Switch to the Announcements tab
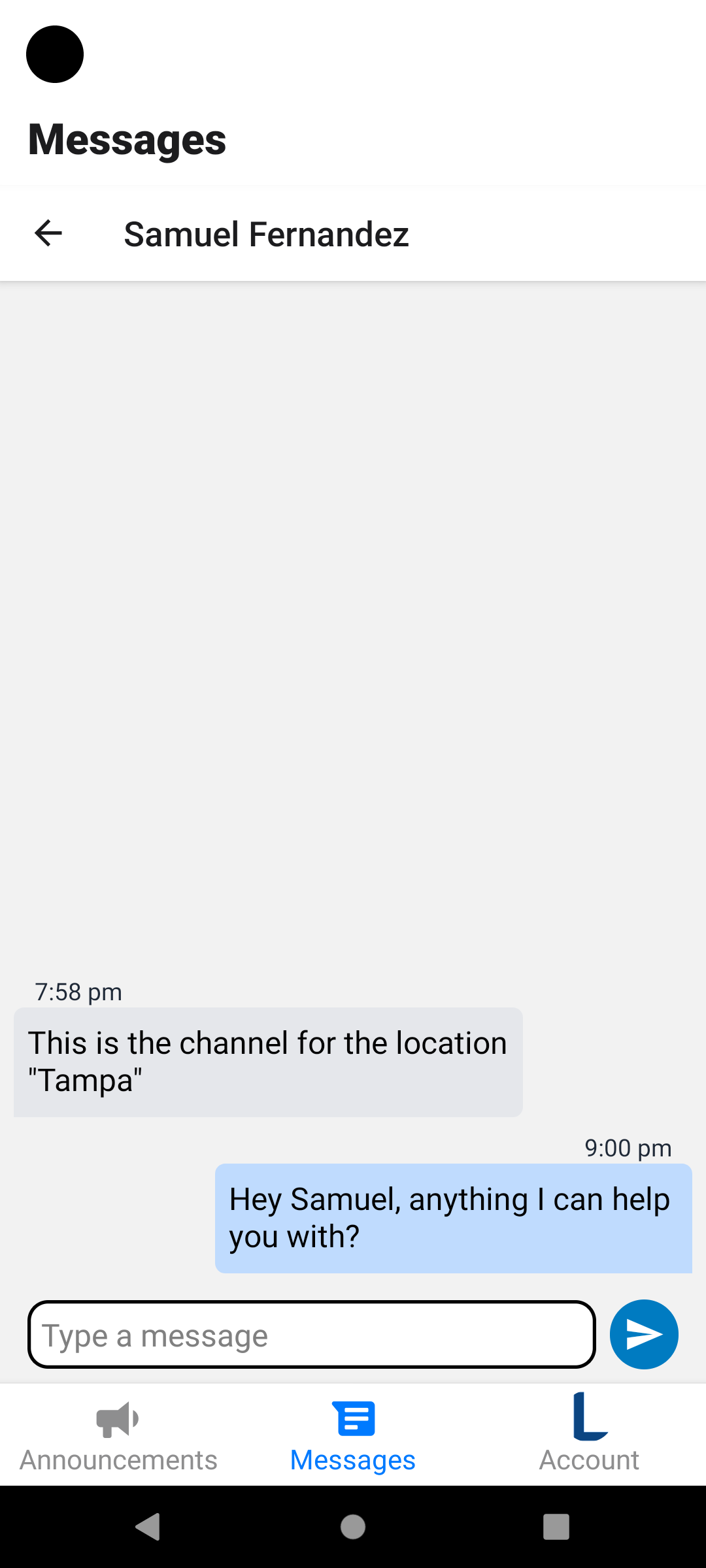The height and width of the screenshot is (1568, 706). (118, 1435)
